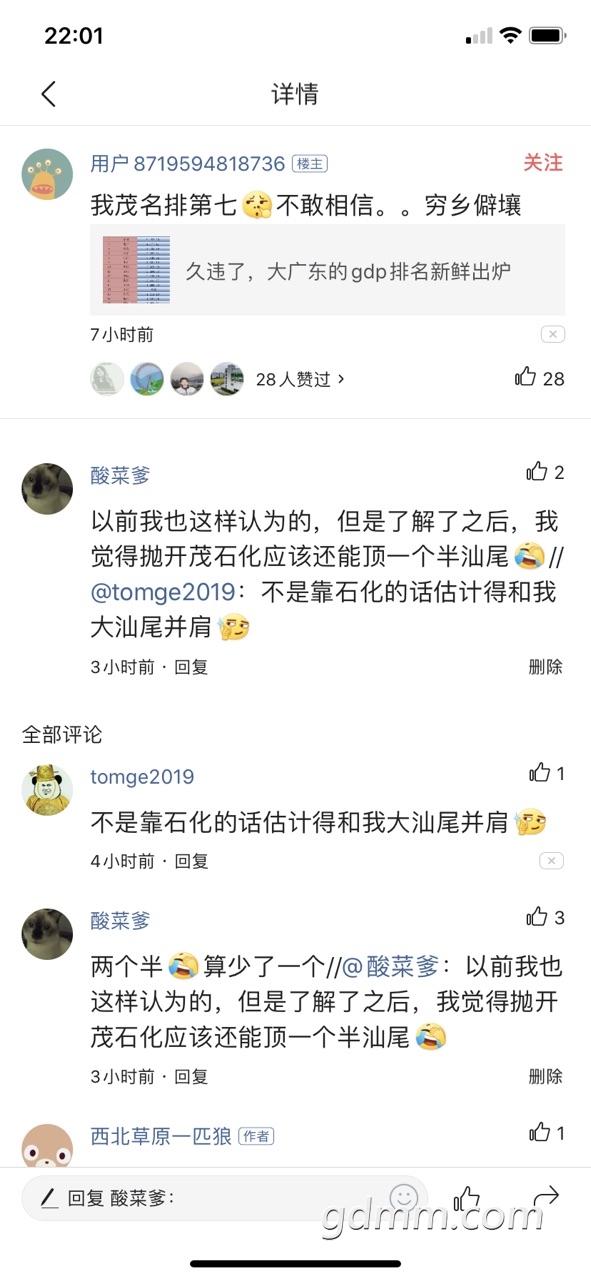Dismiss main post using the X icon

click(553, 334)
